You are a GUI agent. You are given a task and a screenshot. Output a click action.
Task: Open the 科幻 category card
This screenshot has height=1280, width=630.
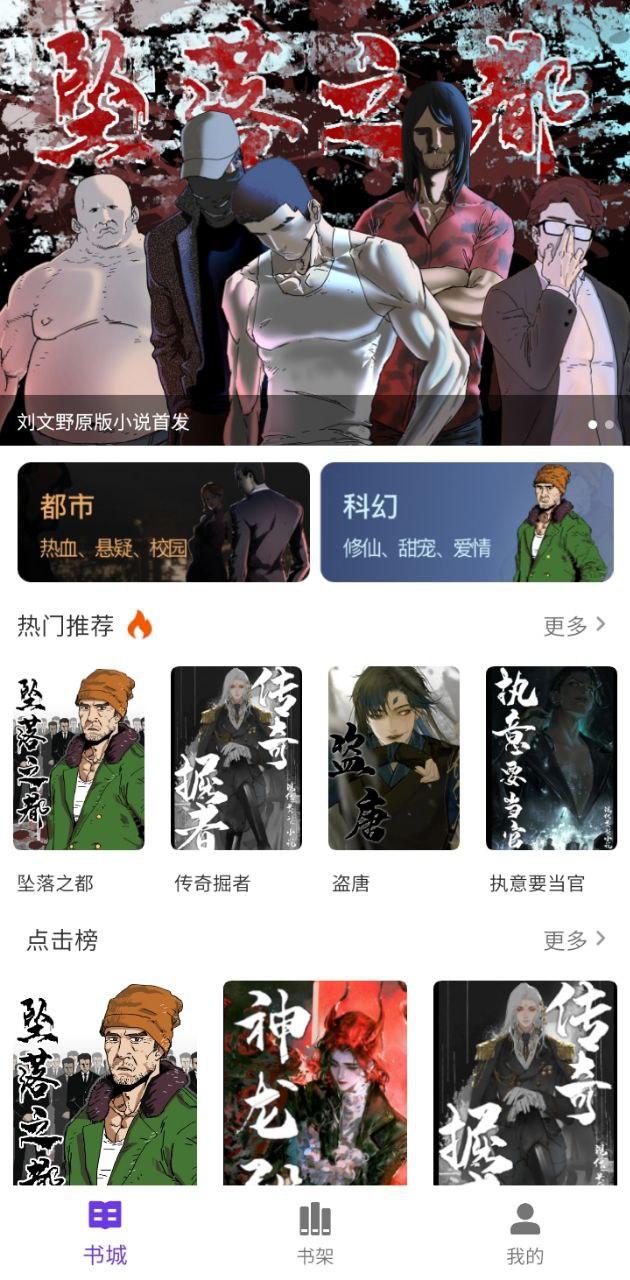coord(466,522)
